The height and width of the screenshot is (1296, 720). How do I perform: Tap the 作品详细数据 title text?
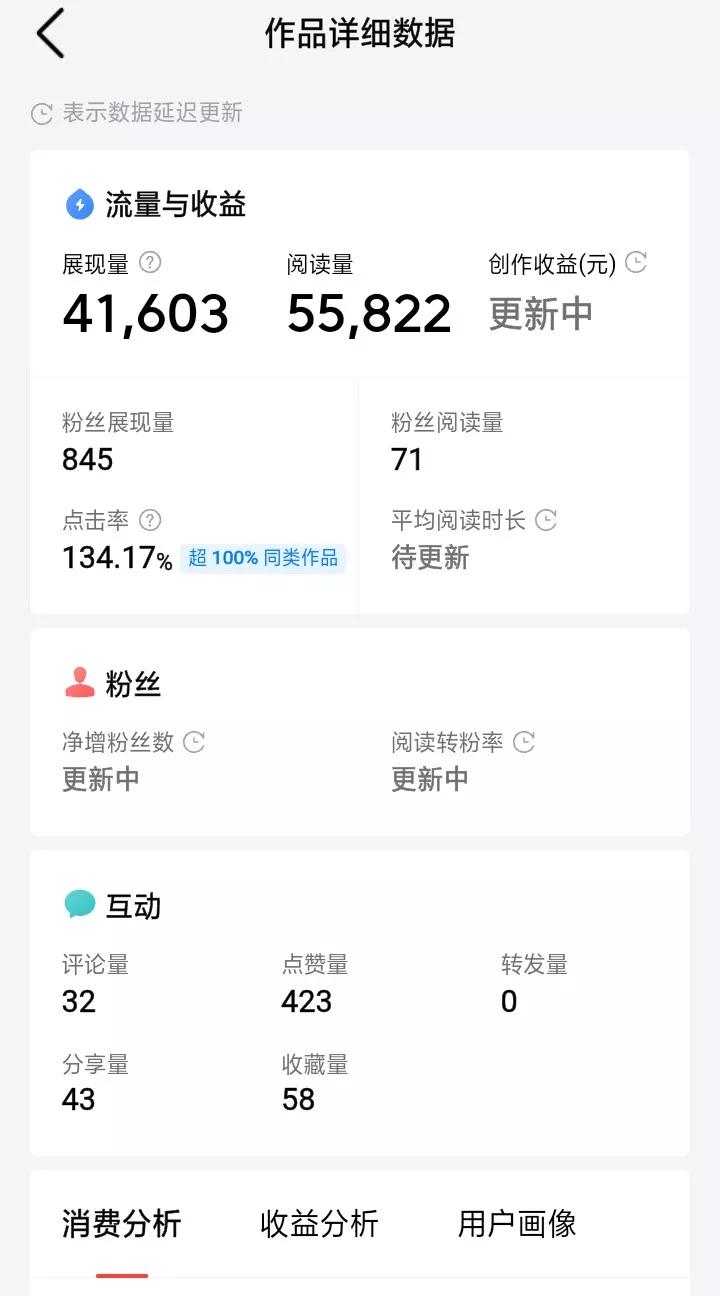(x=360, y=33)
